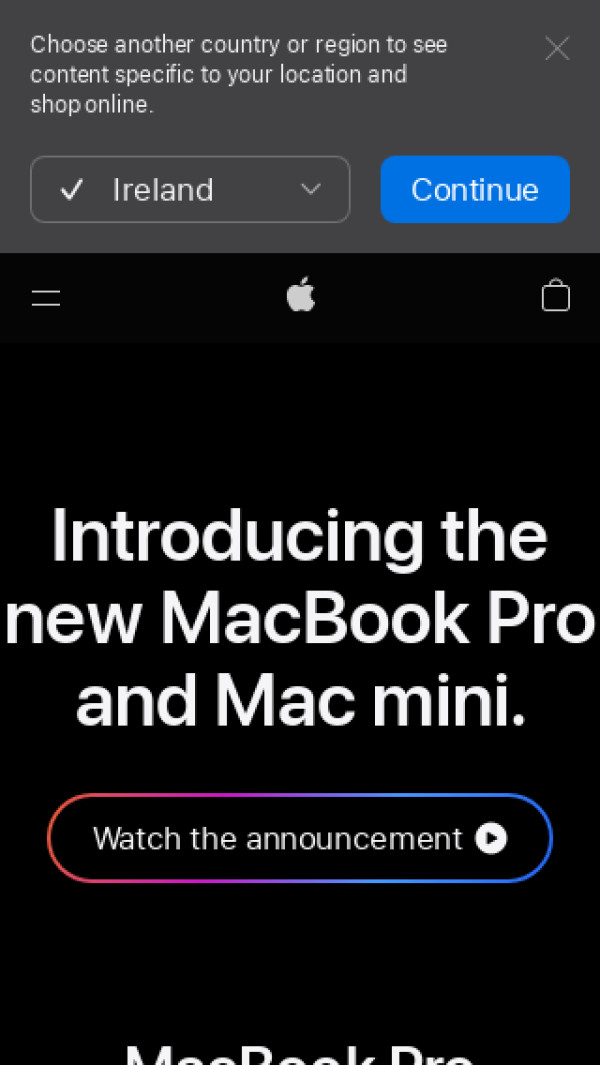Watch the announcement video
This screenshot has height=1065, width=600.
(300, 838)
